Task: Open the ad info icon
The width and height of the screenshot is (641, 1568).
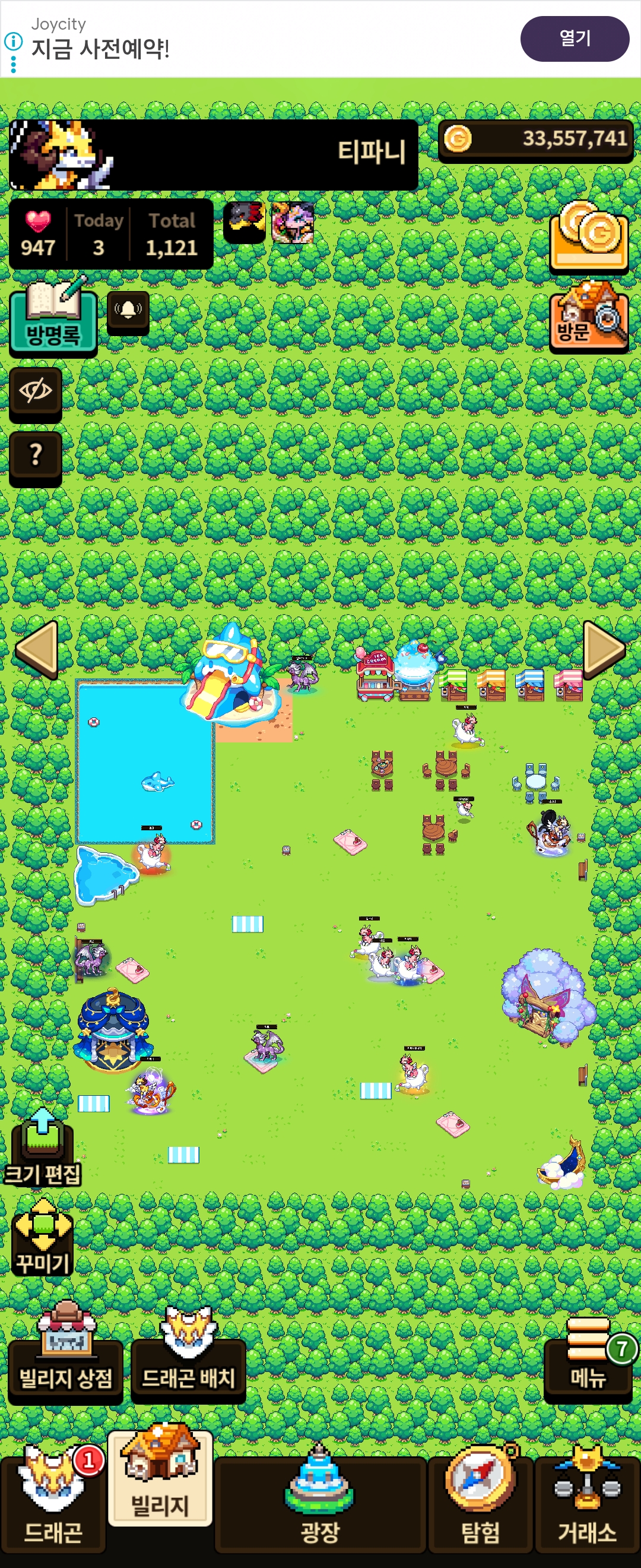Action: [14, 42]
